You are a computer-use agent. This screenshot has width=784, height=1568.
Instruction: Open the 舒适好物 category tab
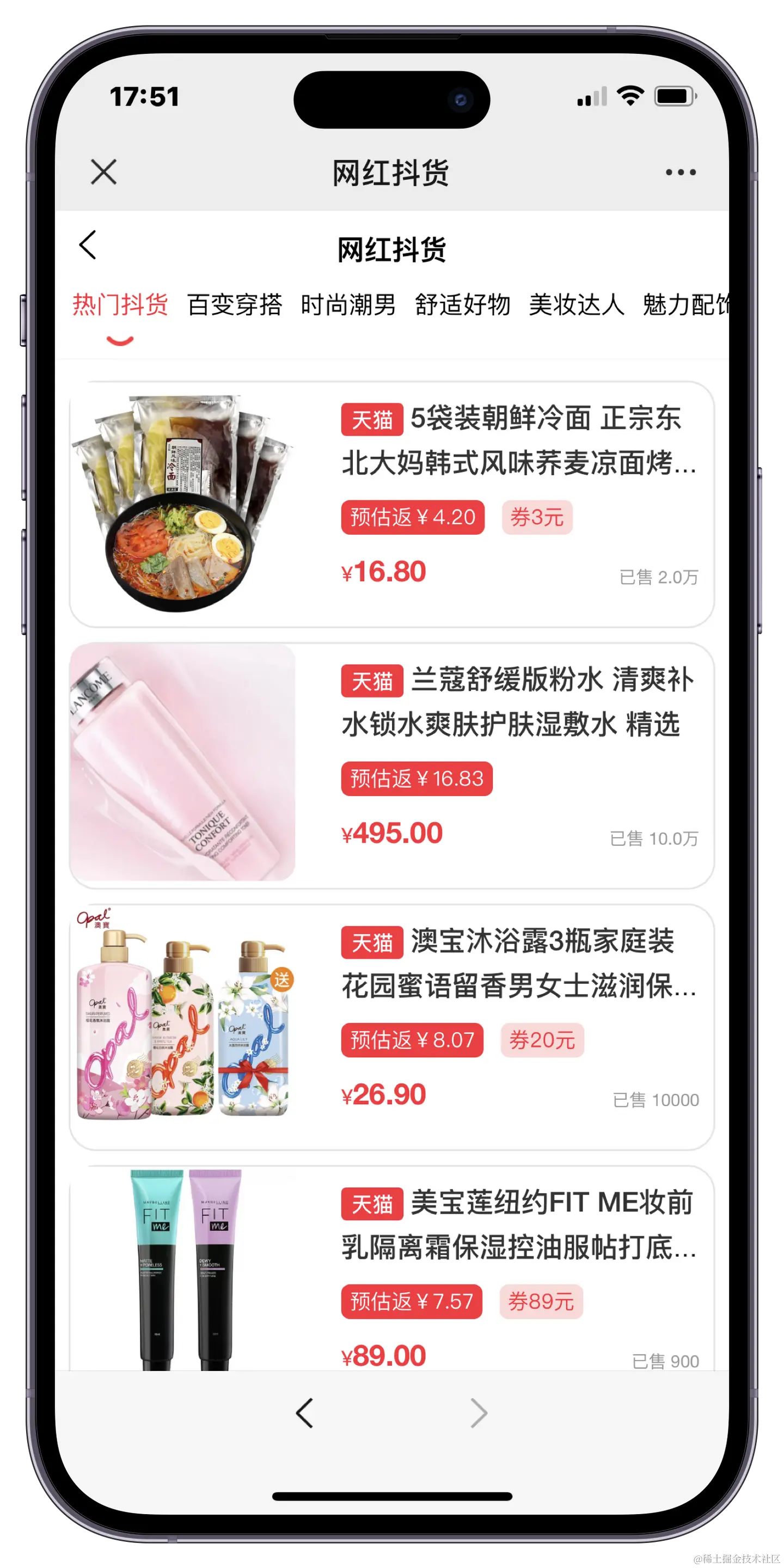click(463, 304)
